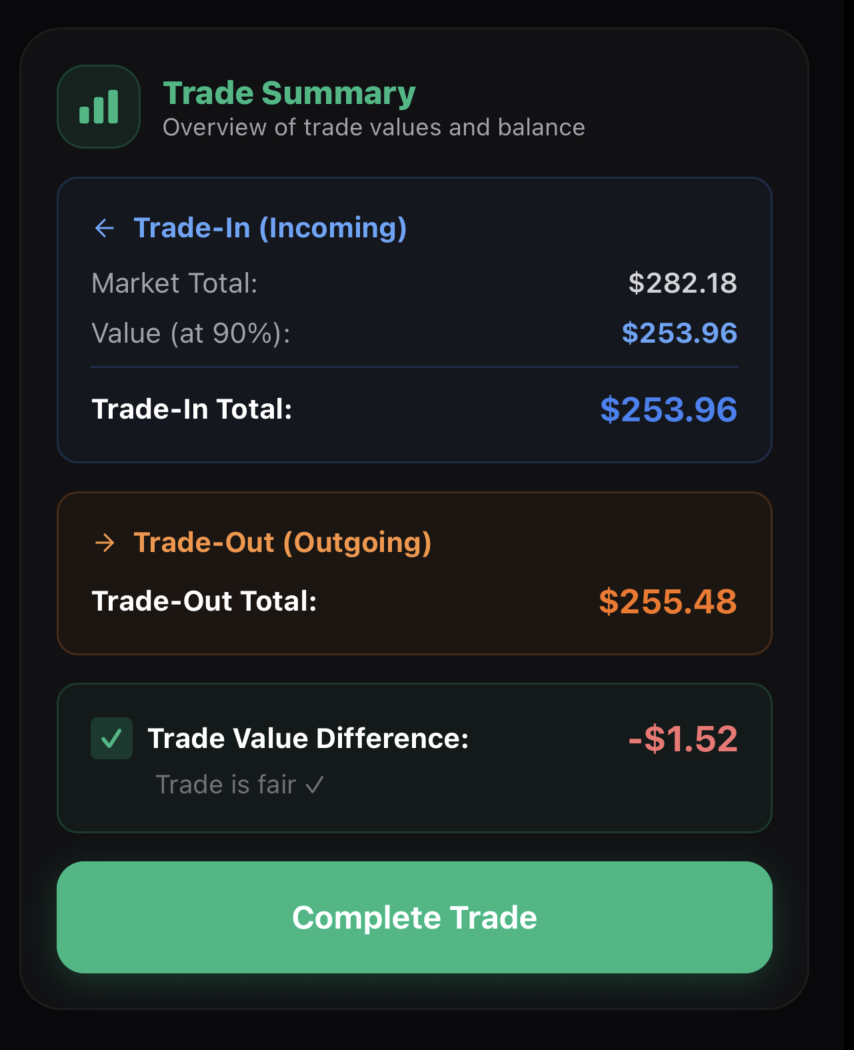The width and height of the screenshot is (854, 1050).
Task: Click the blue Trade-In Total value $253.96
Action: [668, 409]
